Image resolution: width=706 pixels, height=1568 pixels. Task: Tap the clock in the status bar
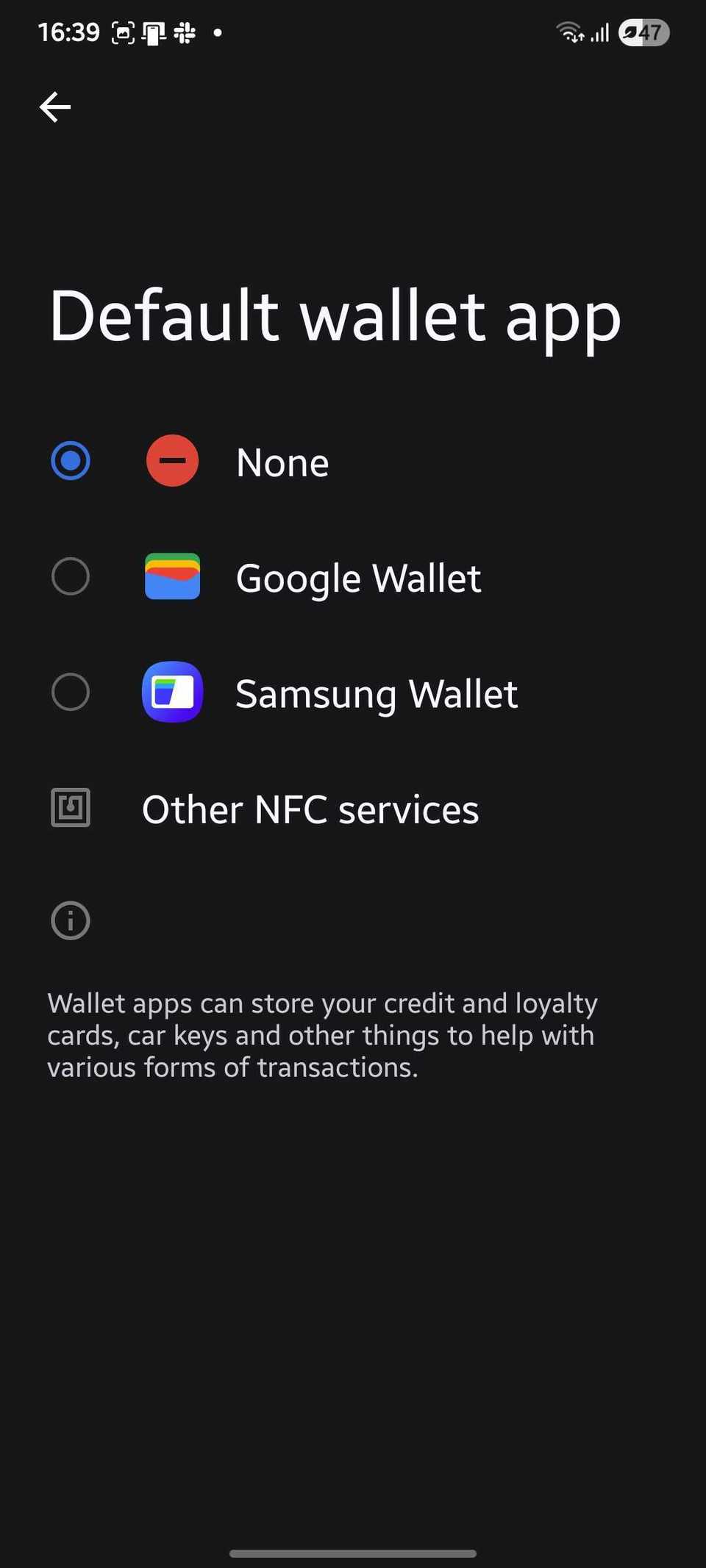coord(70,32)
